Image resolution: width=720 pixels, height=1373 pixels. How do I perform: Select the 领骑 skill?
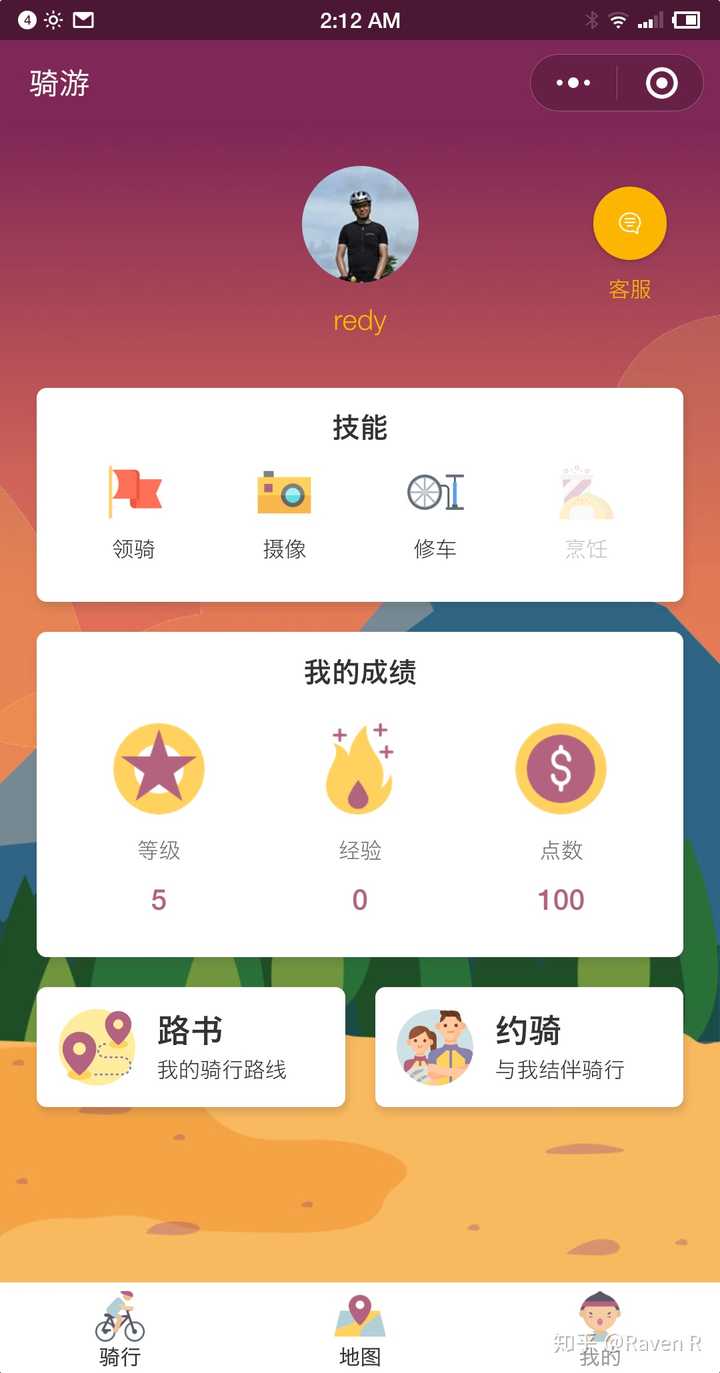(x=134, y=511)
